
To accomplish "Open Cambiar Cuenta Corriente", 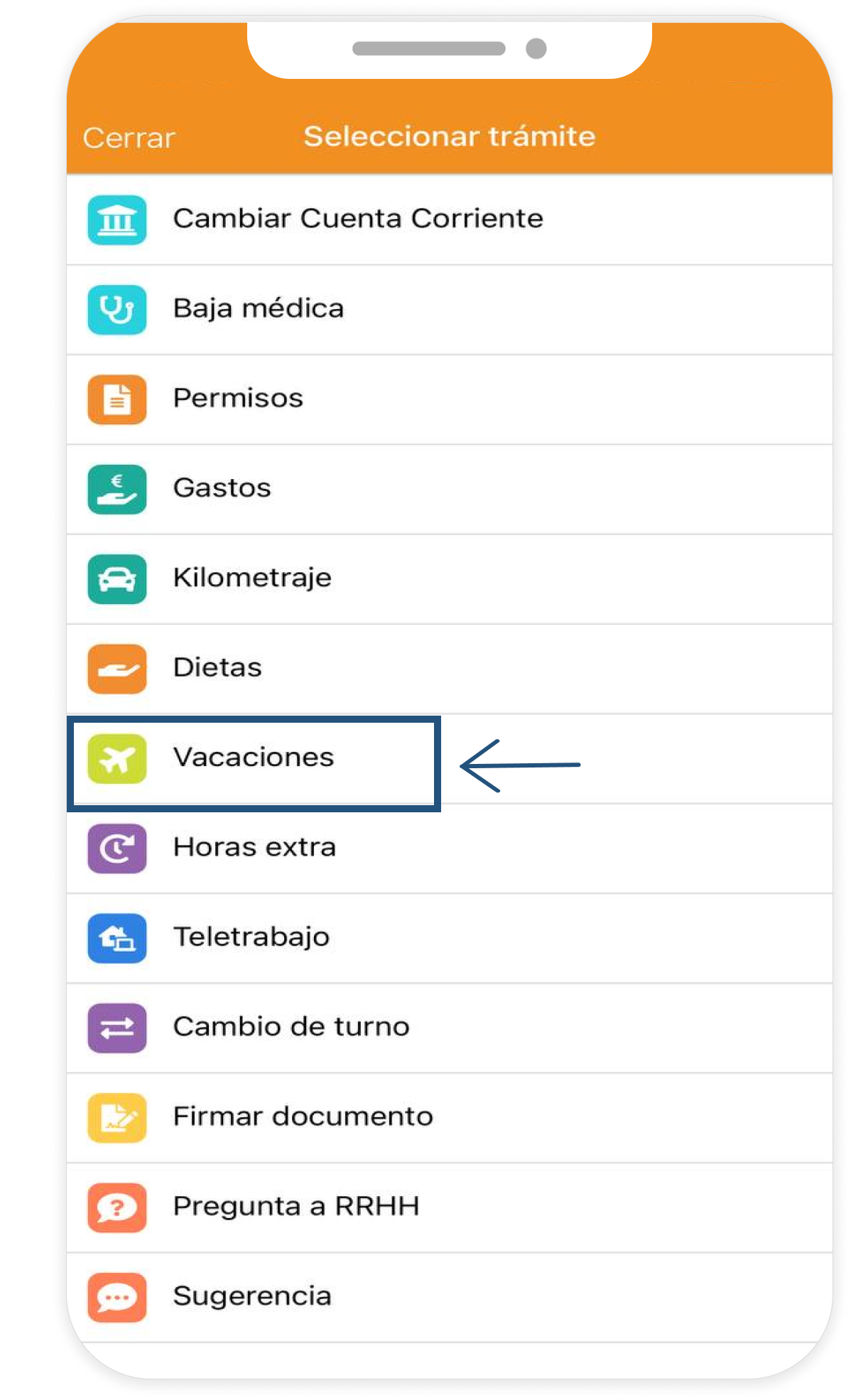I will [x=357, y=219].
